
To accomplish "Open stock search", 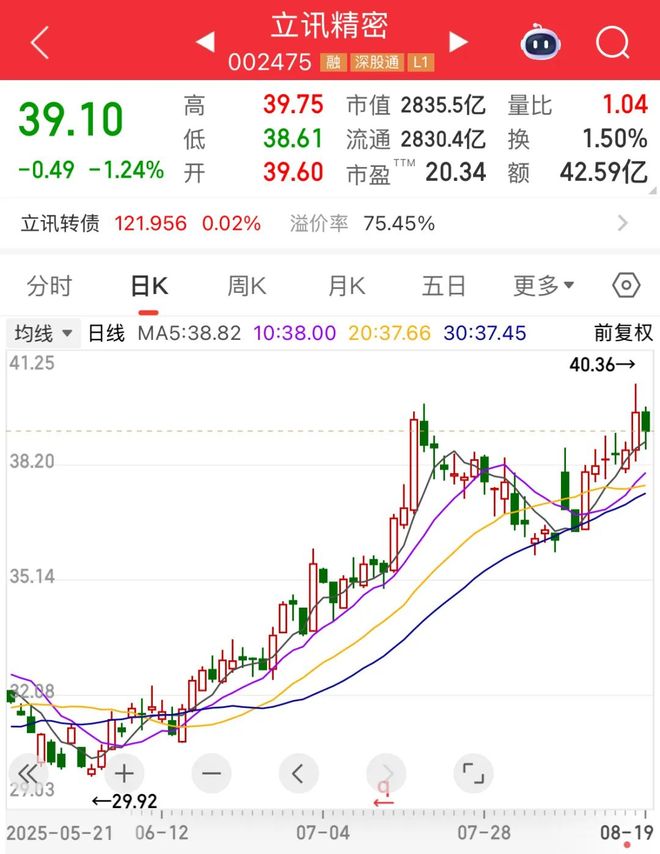I will click(x=612, y=42).
